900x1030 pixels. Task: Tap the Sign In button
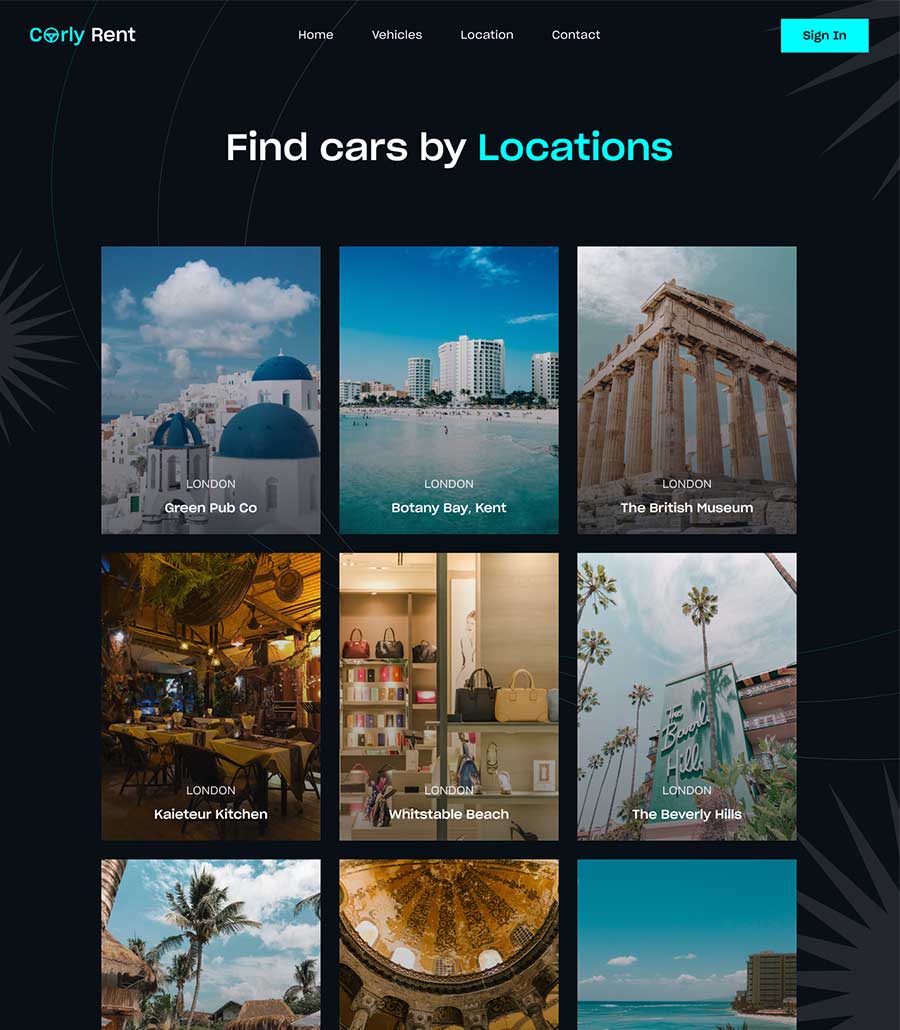(824, 35)
